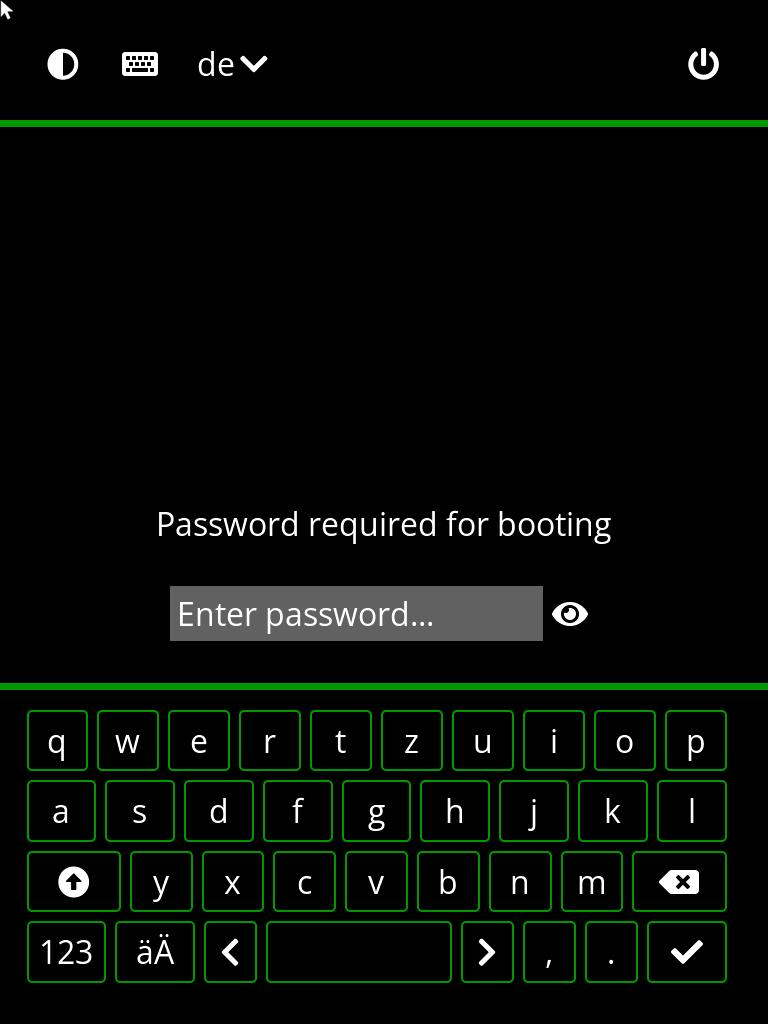Select the 123 key as a keyboard mode
The width and height of the screenshot is (768, 1024).
(x=66, y=952)
